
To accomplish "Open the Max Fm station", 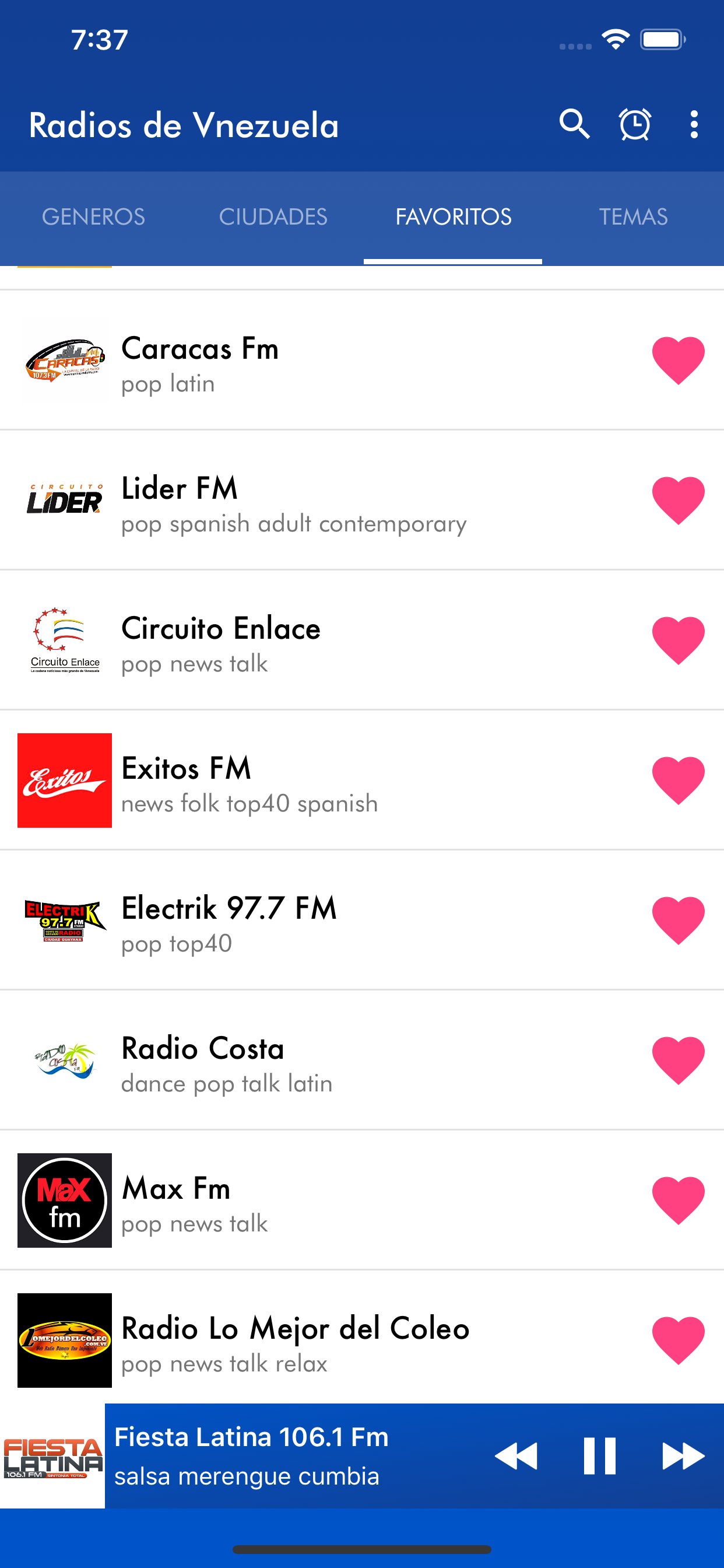I will 362,1200.
